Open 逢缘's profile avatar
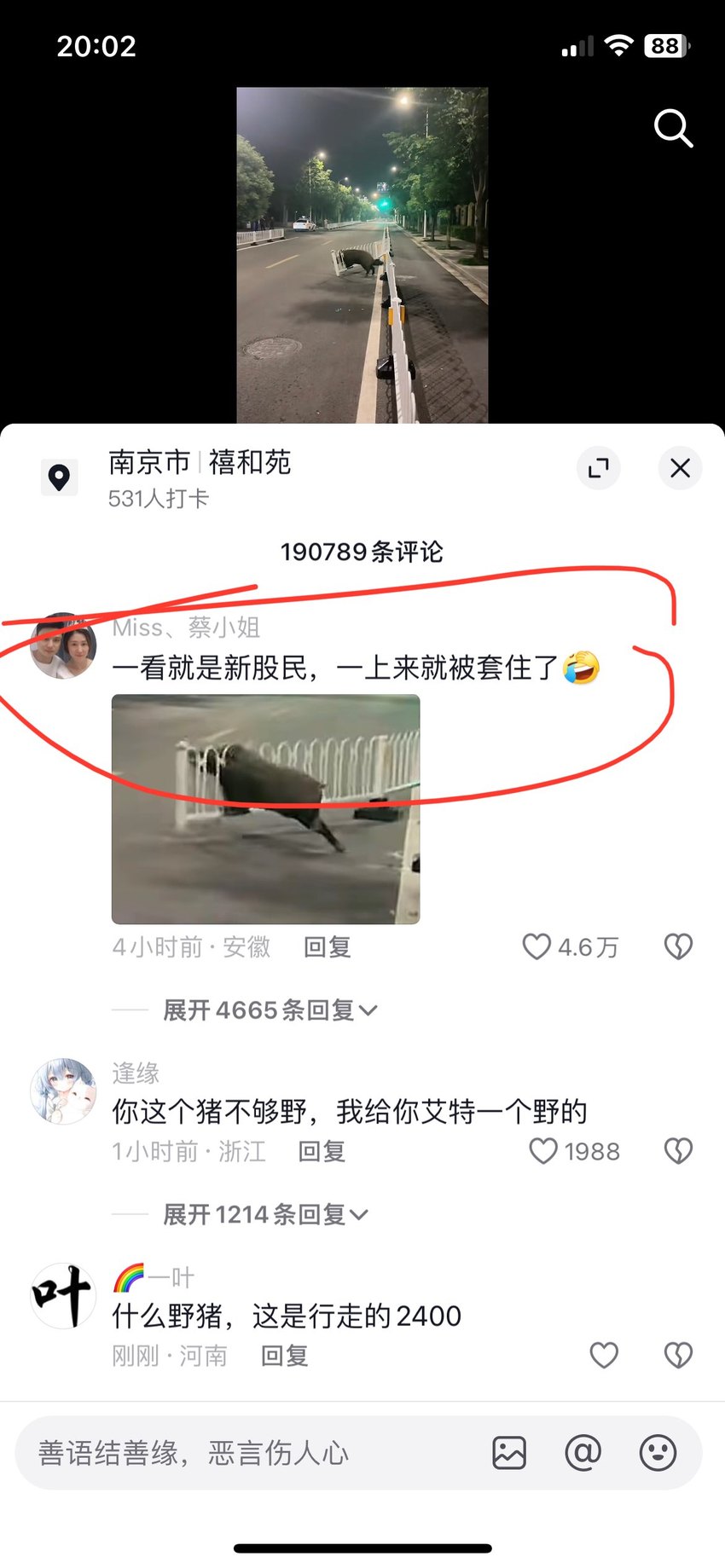Screen dimensions: 725x1568 click(63, 1091)
